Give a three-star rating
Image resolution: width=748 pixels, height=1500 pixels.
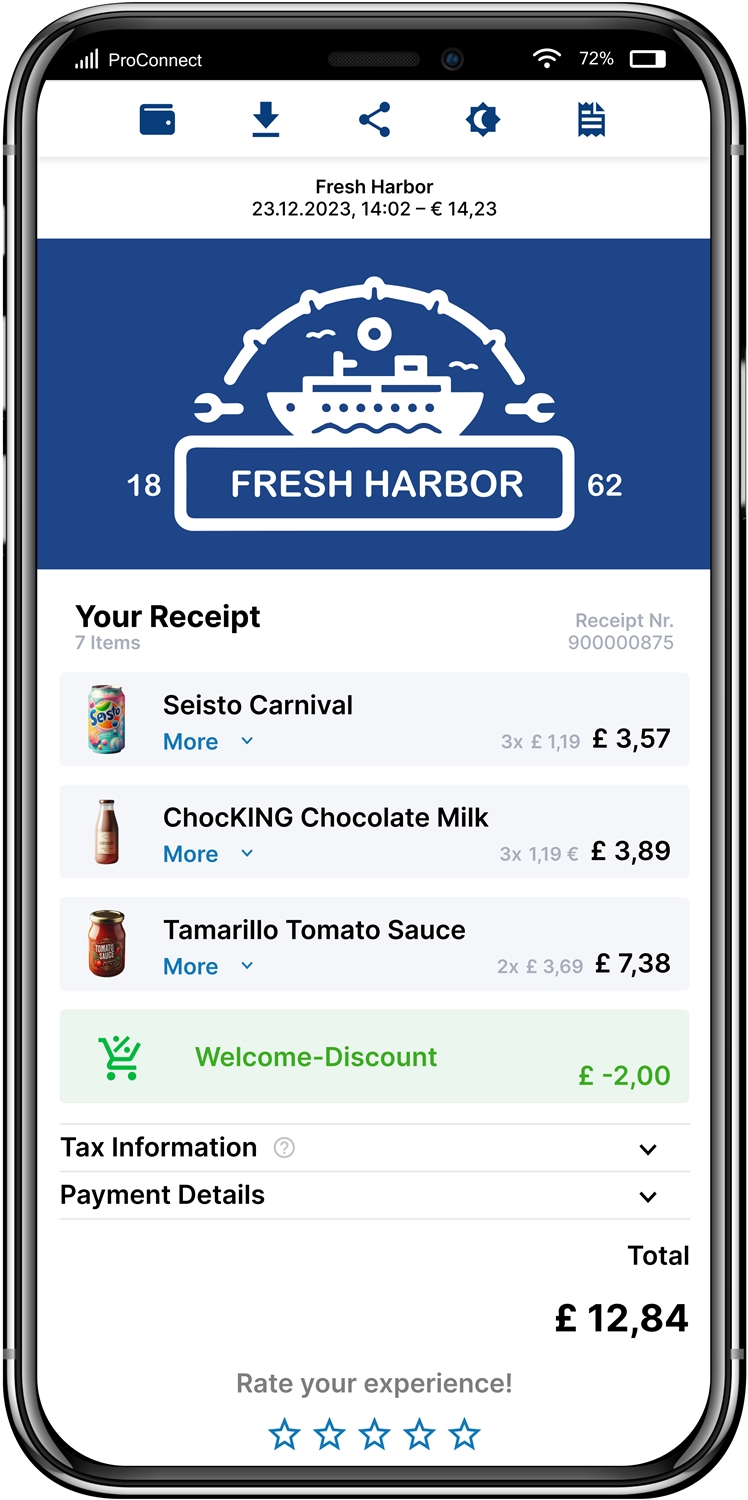tap(374, 1436)
